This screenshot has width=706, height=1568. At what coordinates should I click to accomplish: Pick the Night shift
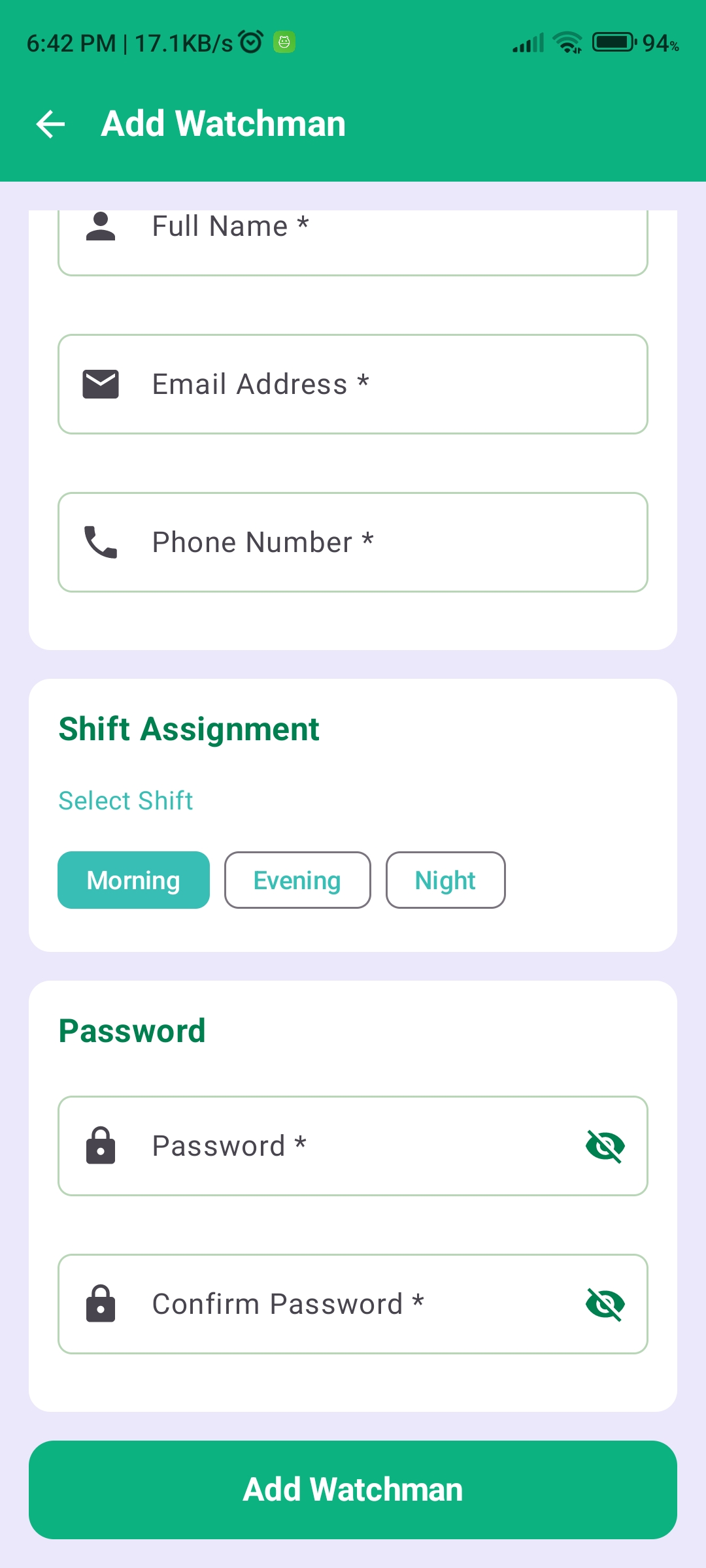pyautogui.click(x=445, y=880)
